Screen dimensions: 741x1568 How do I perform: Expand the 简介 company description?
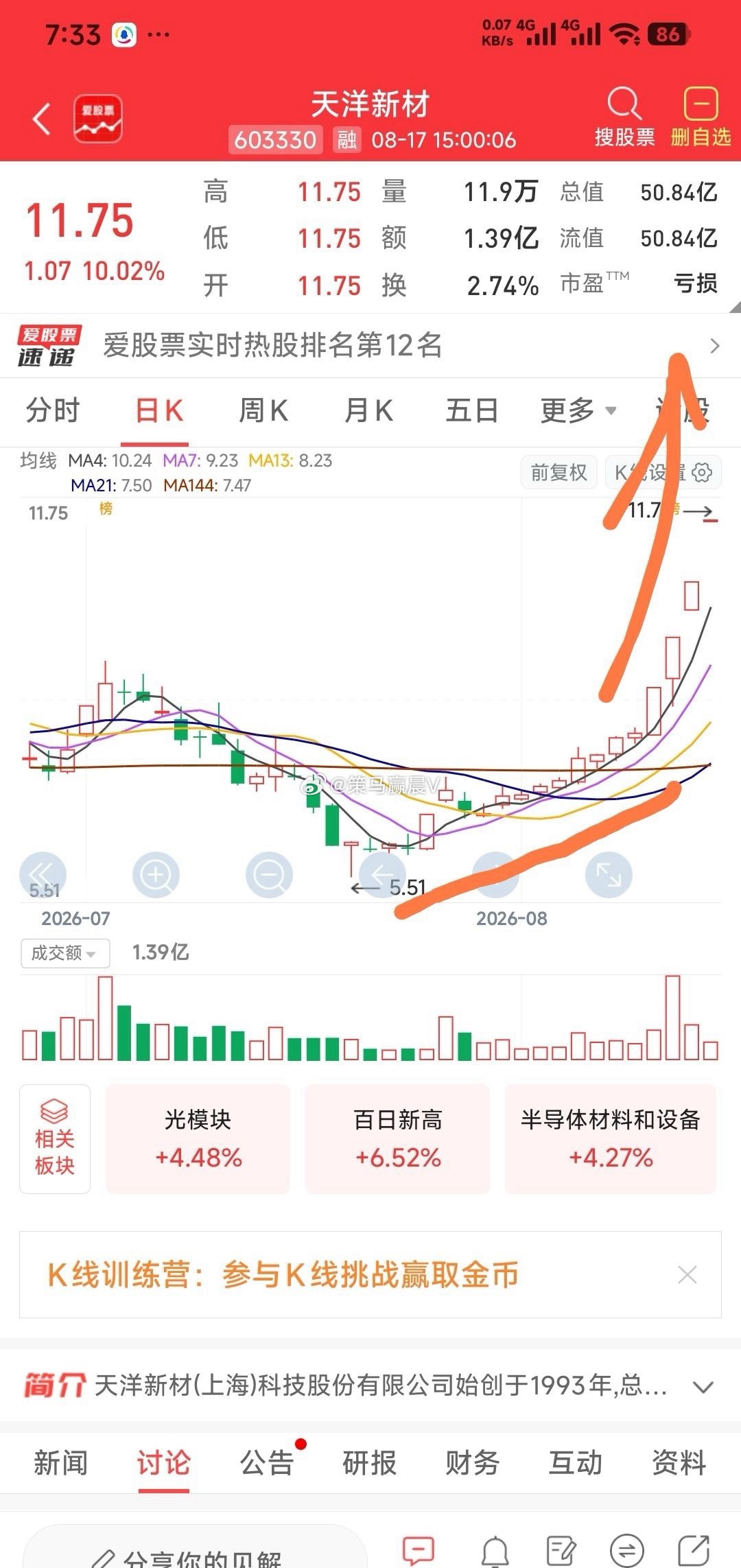pyautogui.click(x=703, y=1387)
